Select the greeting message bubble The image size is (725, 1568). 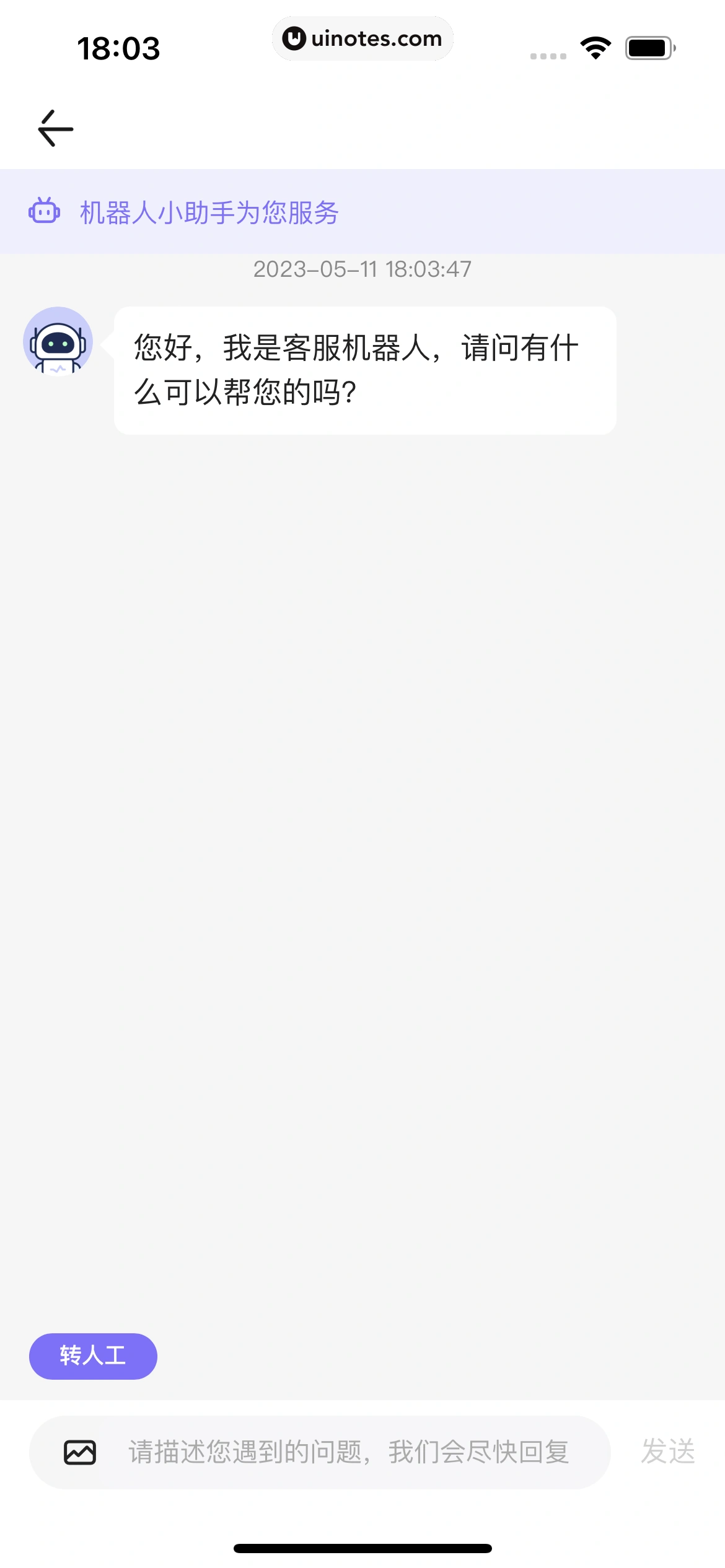[364, 368]
